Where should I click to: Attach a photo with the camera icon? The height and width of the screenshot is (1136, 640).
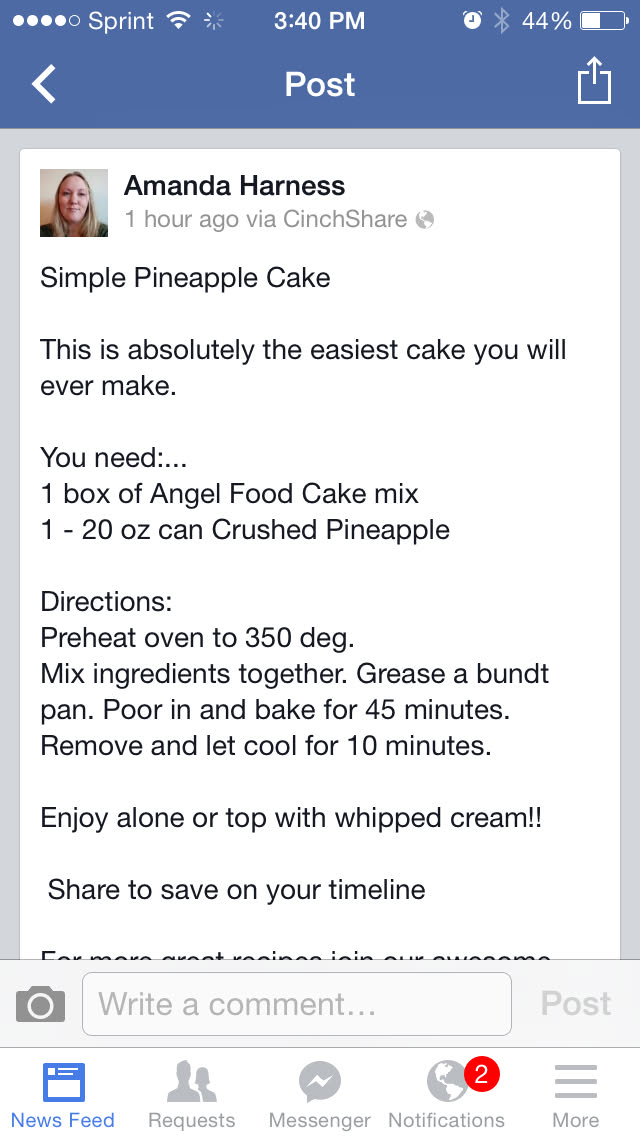(41, 1004)
